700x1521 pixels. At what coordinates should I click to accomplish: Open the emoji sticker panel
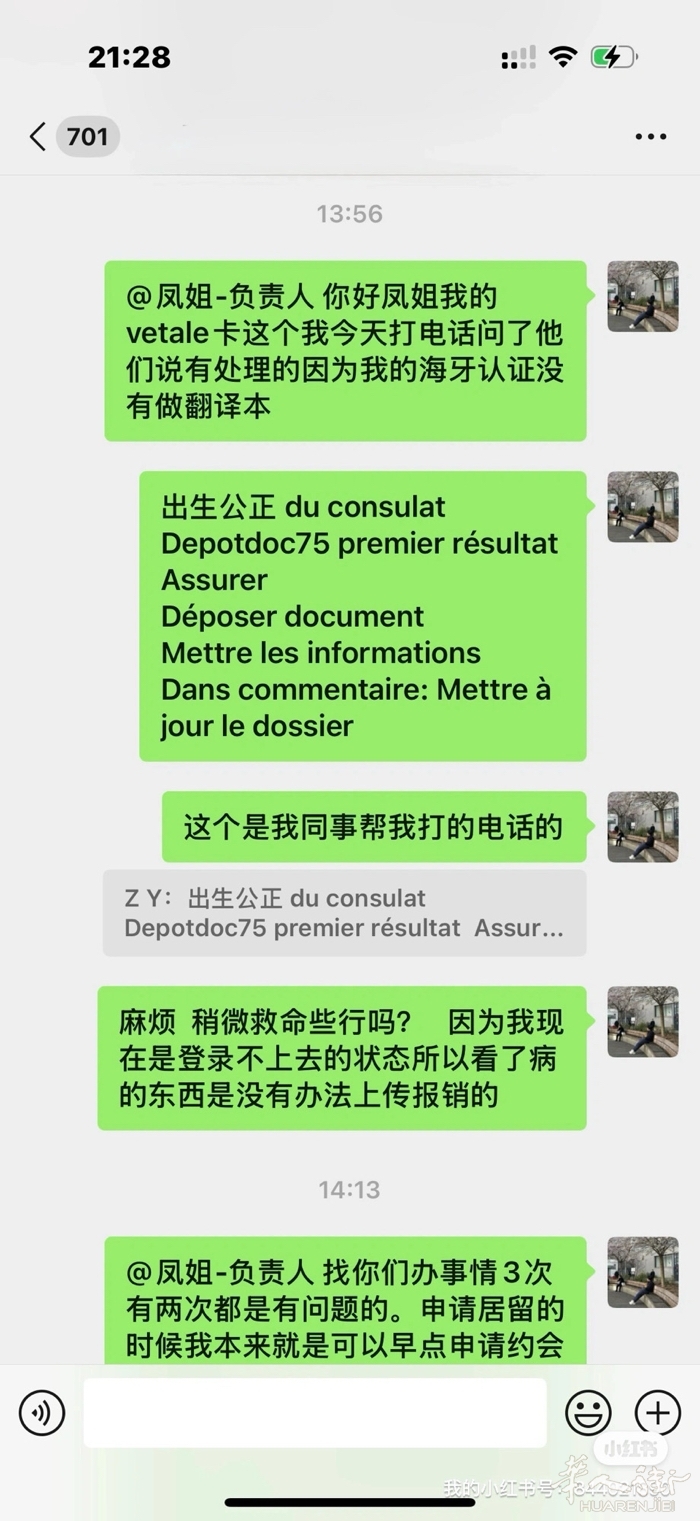588,1413
